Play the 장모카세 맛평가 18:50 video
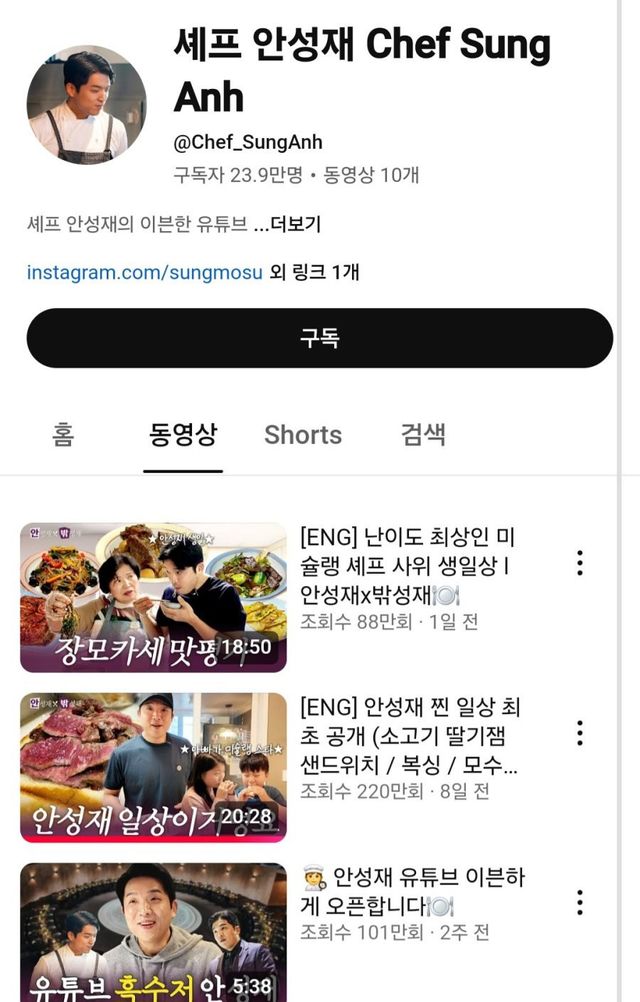The width and height of the screenshot is (640, 1002). pyautogui.click(x=153, y=597)
